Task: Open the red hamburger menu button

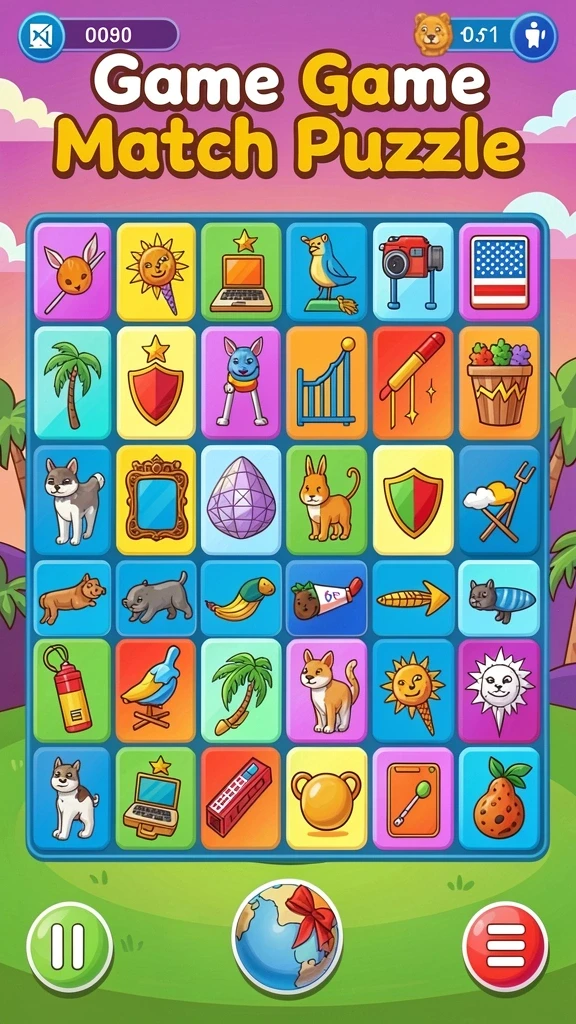Action: click(505, 945)
